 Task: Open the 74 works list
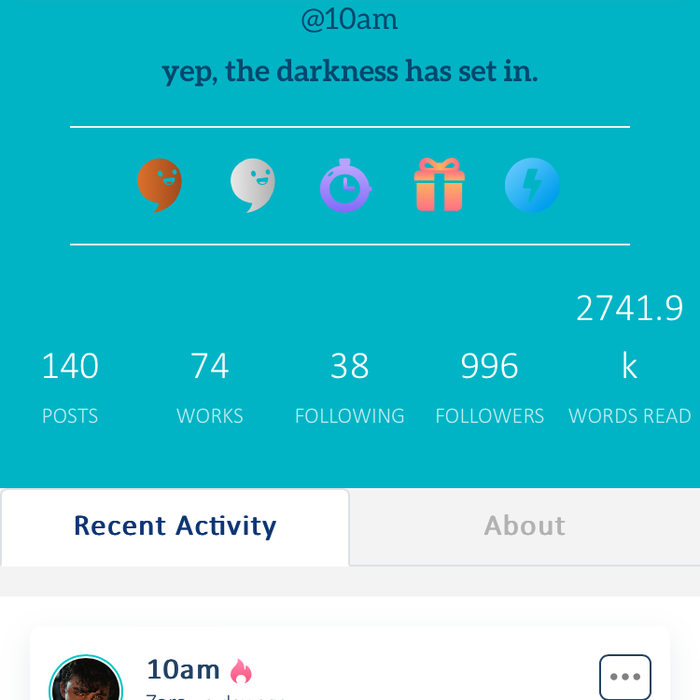[x=210, y=387]
